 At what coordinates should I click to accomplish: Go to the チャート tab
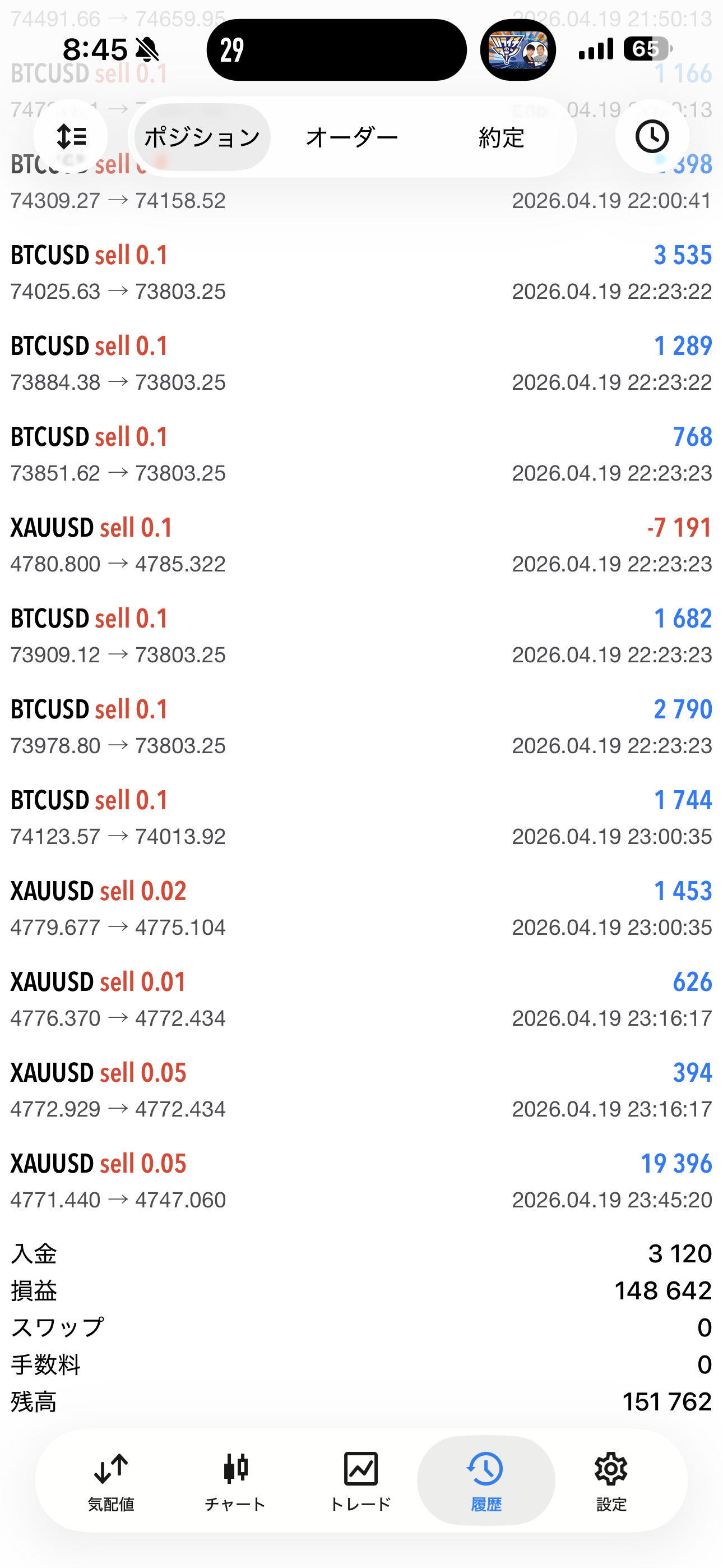pos(235,1481)
